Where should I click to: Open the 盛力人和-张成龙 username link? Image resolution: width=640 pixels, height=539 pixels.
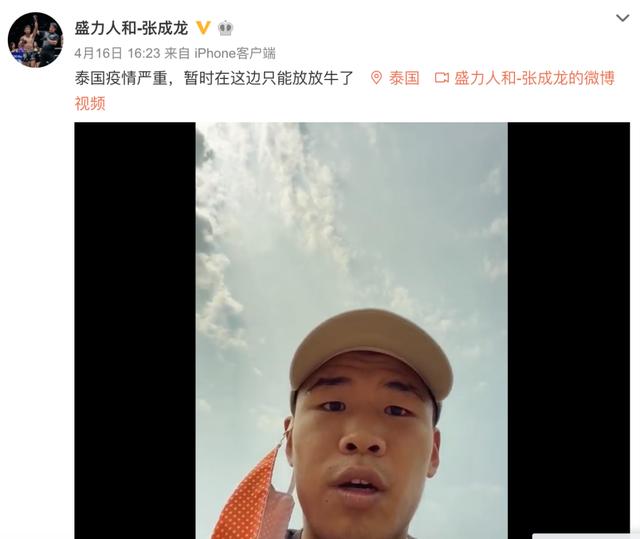click(131, 27)
